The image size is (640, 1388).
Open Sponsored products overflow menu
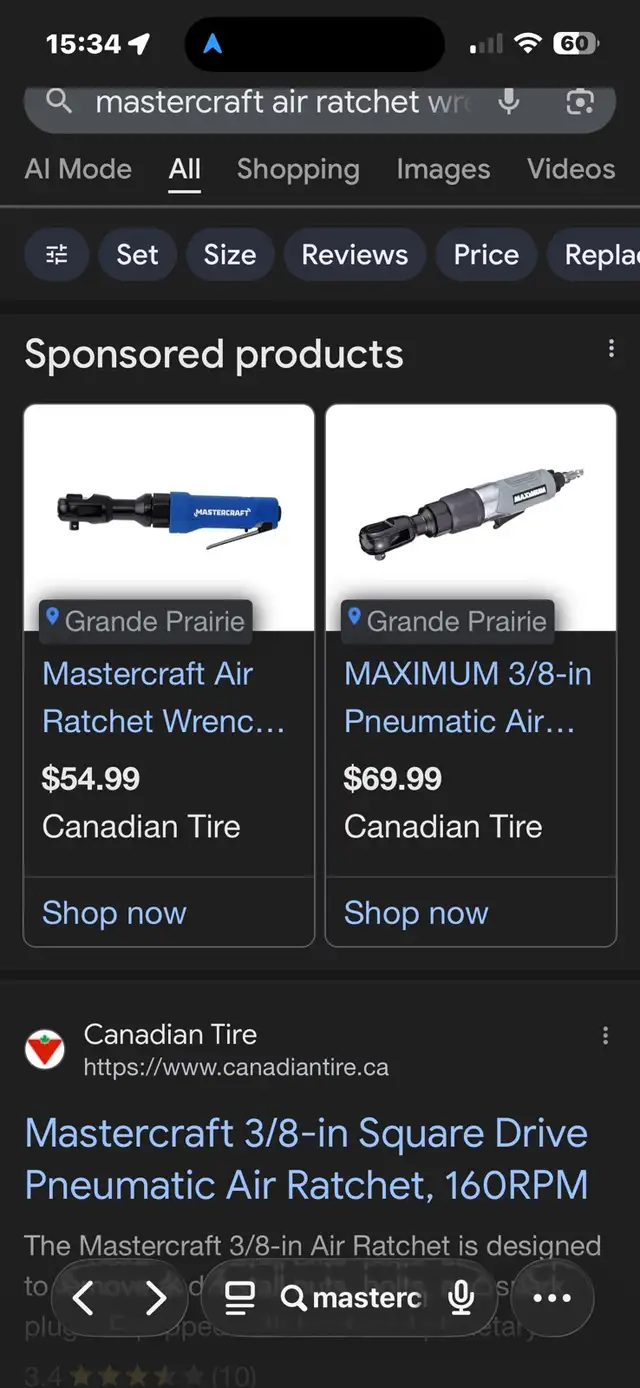[611, 348]
